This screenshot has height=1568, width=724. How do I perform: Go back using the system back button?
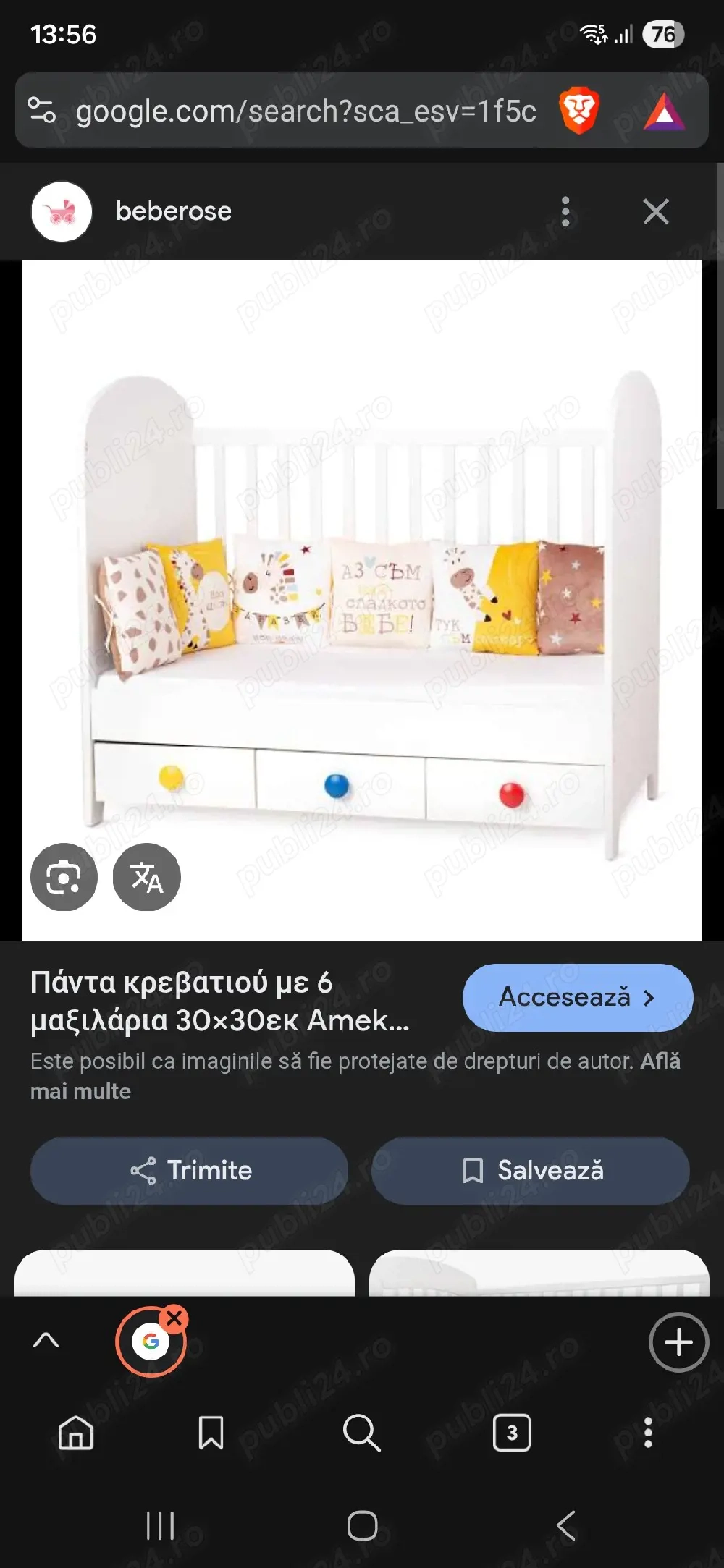tap(566, 1525)
